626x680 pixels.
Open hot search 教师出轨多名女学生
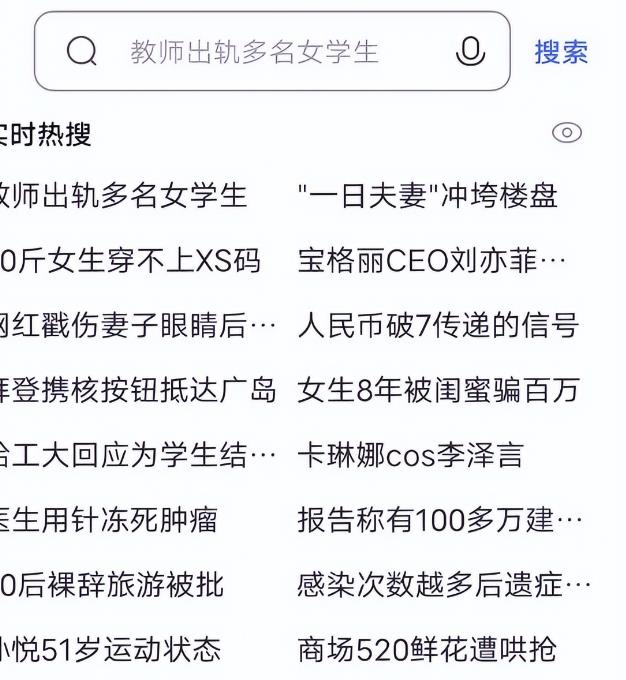124,195
